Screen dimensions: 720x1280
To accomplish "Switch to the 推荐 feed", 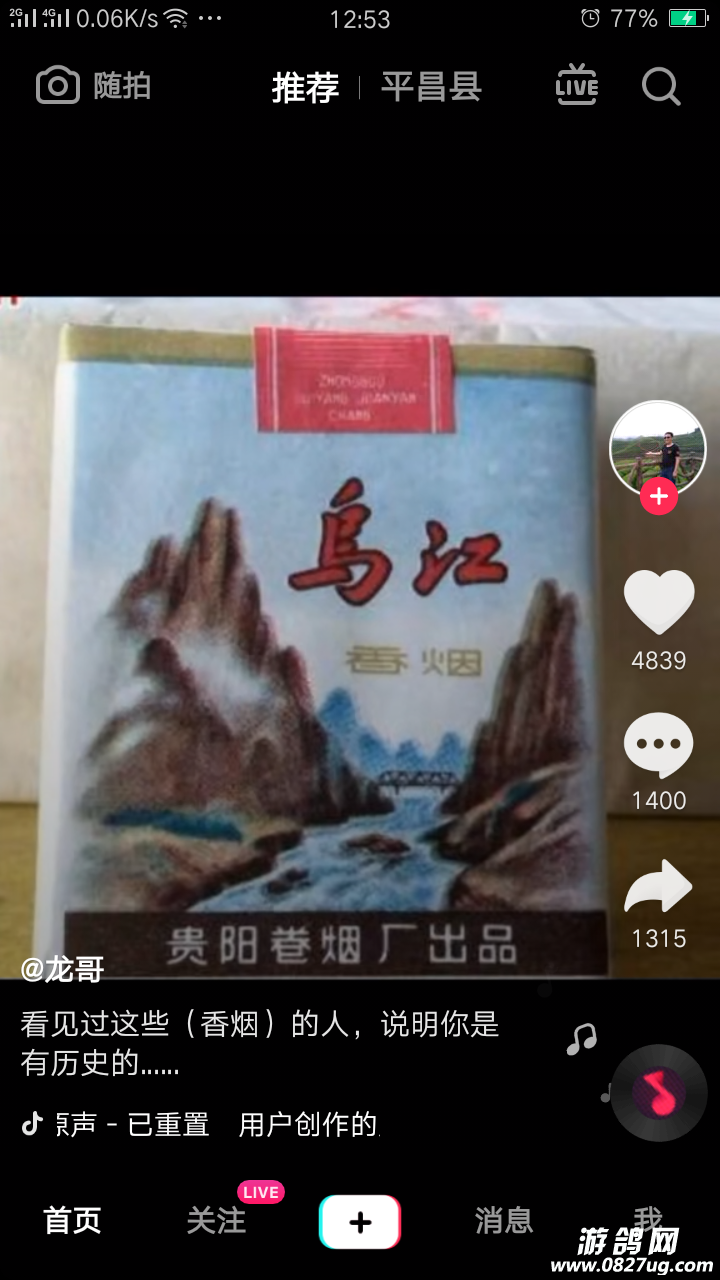I will pyautogui.click(x=305, y=87).
